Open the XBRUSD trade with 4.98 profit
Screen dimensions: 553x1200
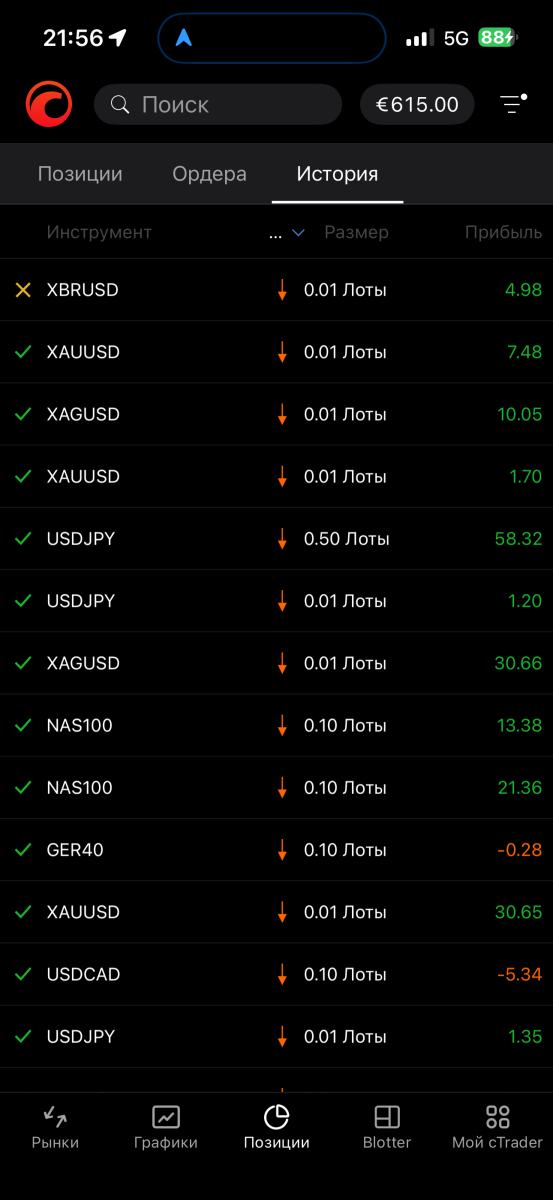(x=276, y=290)
